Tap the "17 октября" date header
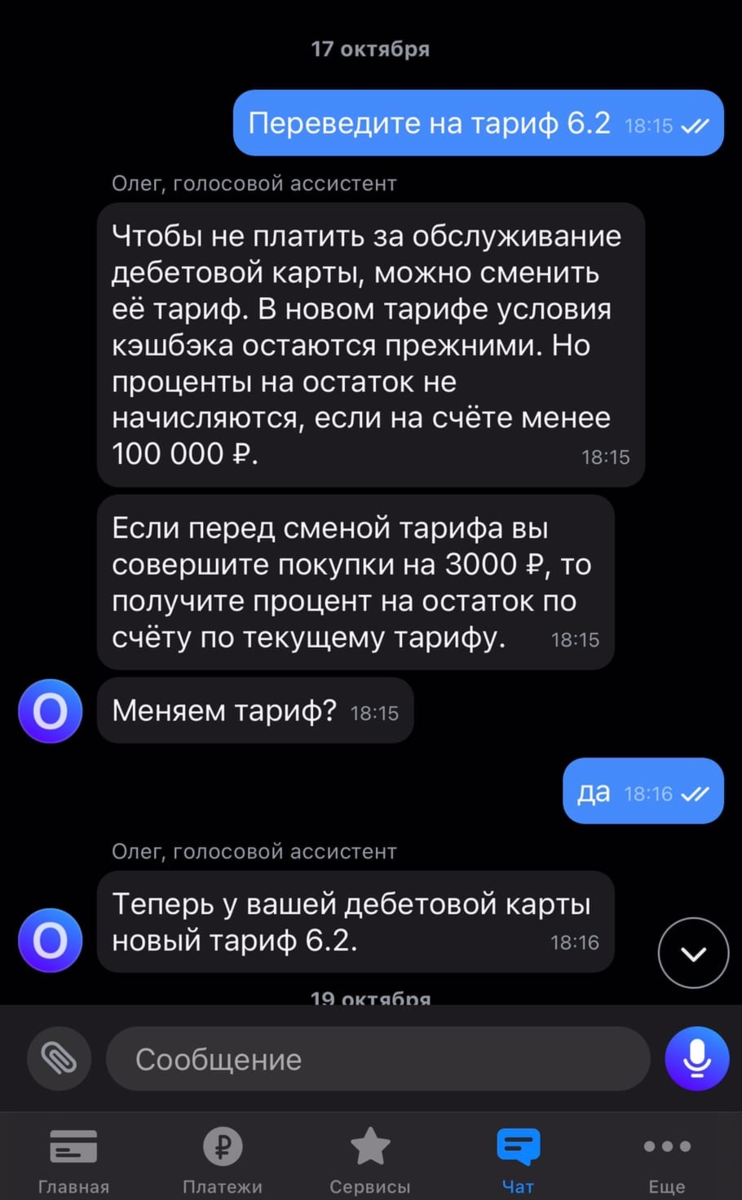This screenshot has width=742, height=1200. click(371, 47)
